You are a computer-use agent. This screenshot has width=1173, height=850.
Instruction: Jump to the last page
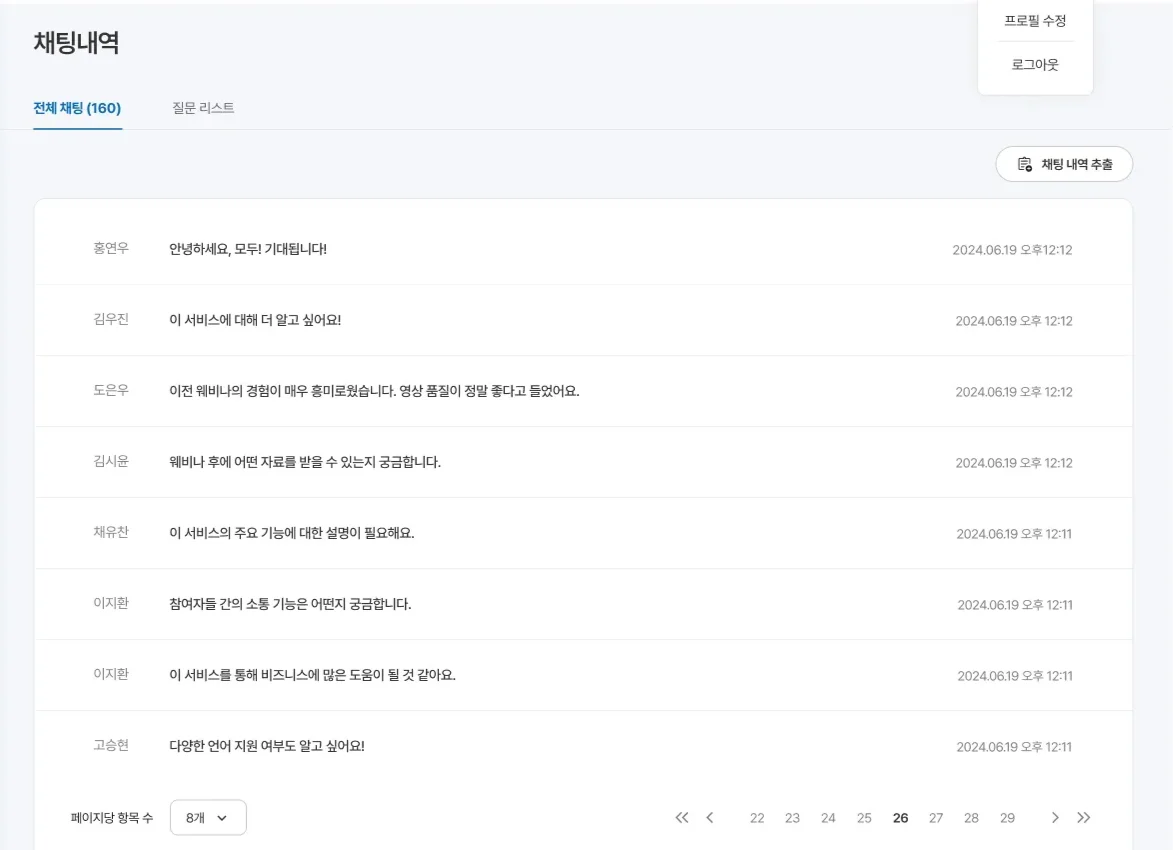[1084, 817]
